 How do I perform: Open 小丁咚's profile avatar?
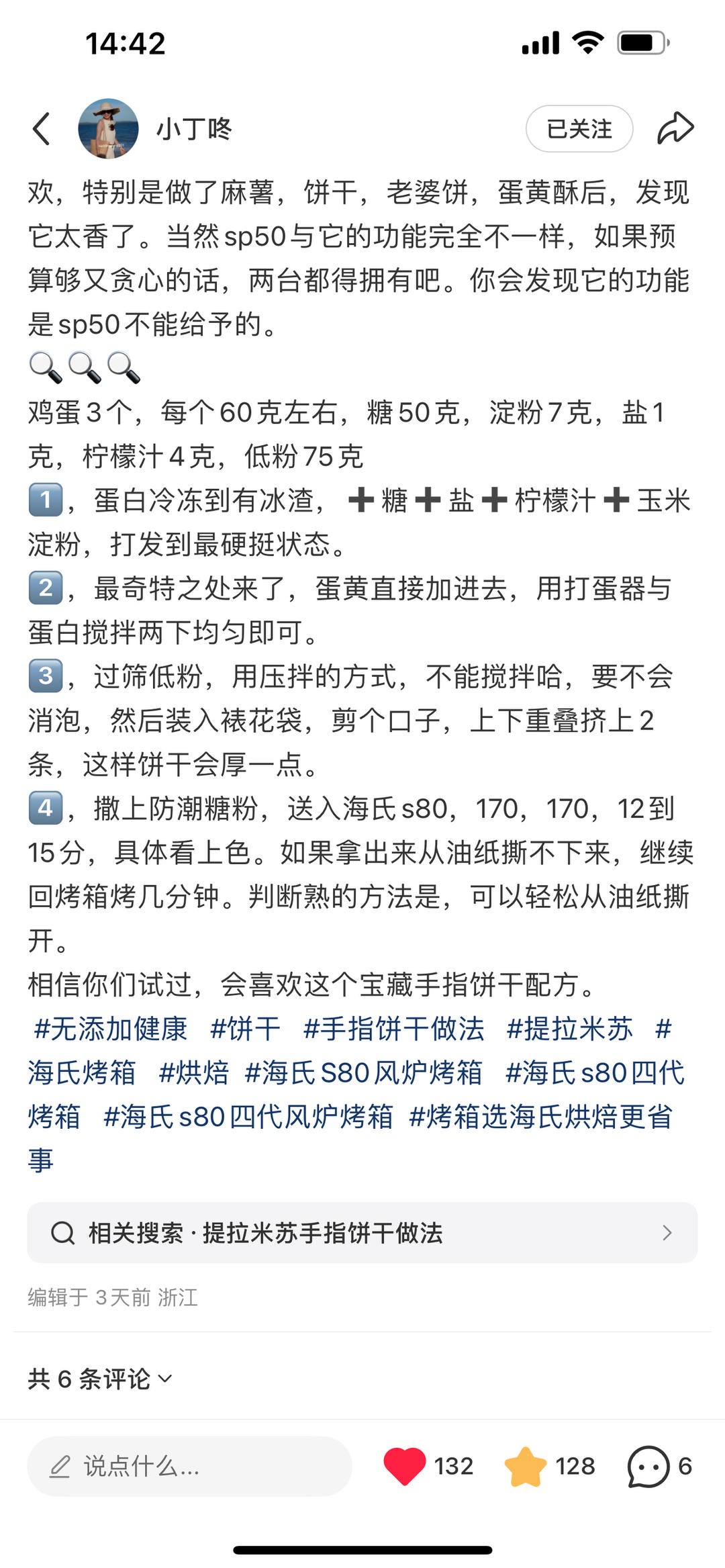point(108,128)
